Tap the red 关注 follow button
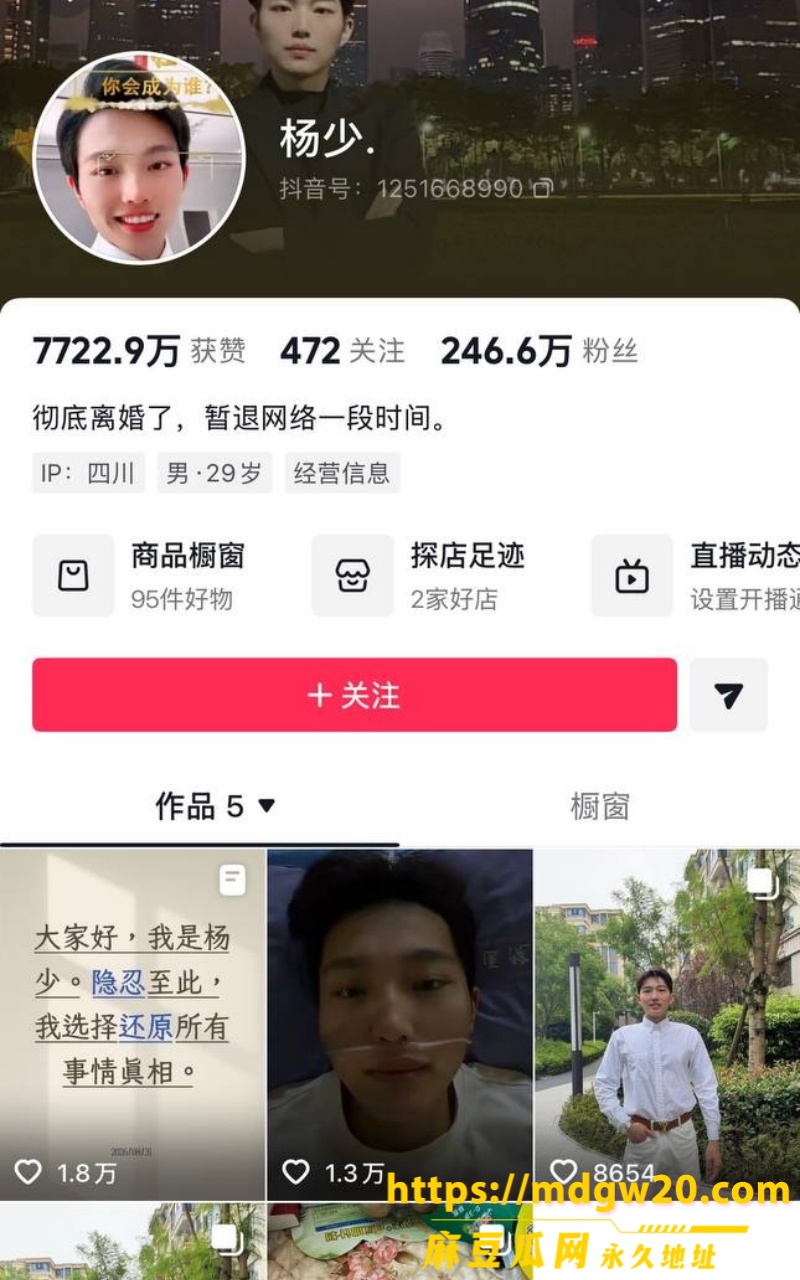The width and height of the screenshot is (800, 1280). (x=354, y=695)
